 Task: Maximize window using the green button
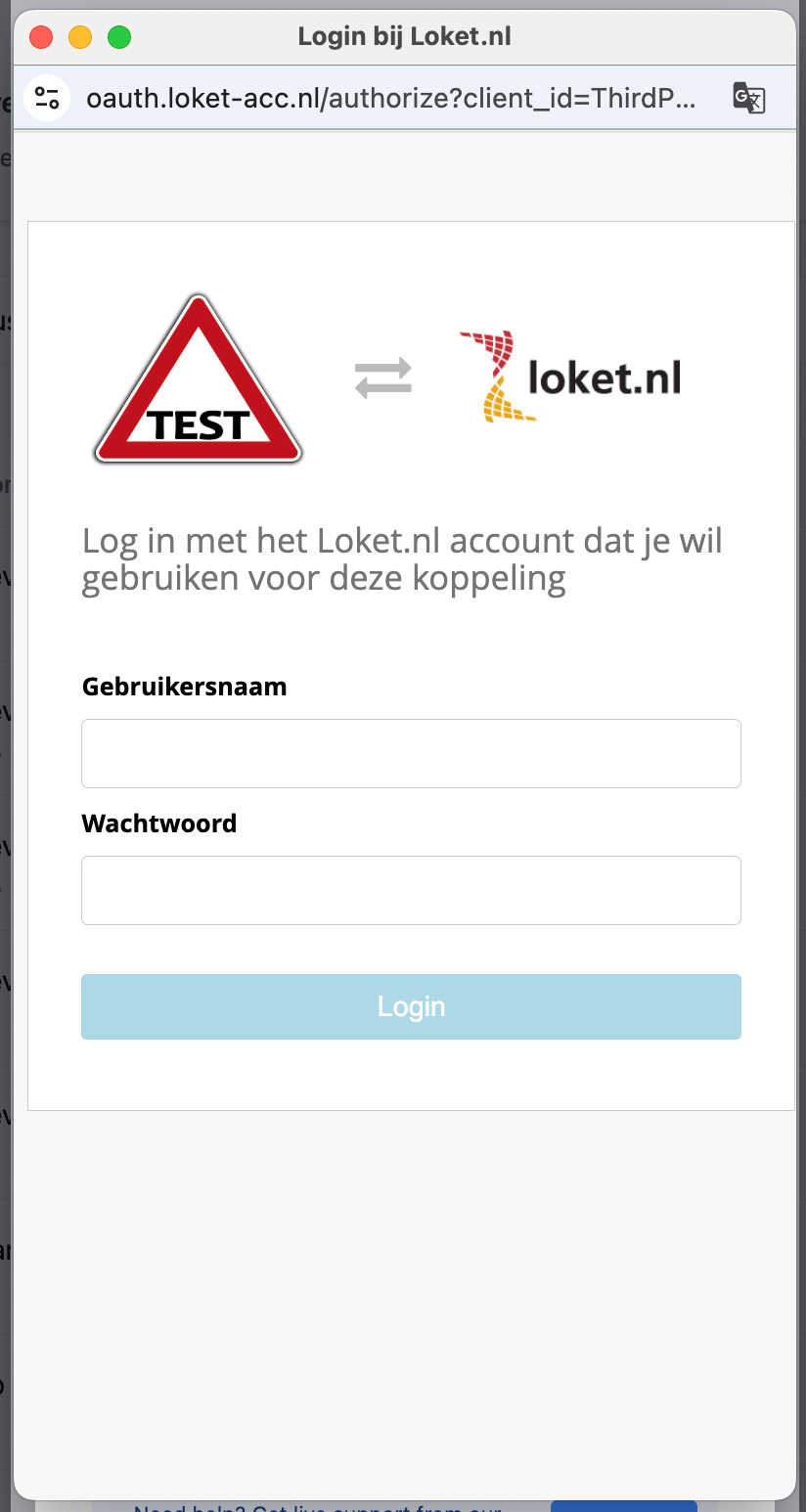pos(119,38)
